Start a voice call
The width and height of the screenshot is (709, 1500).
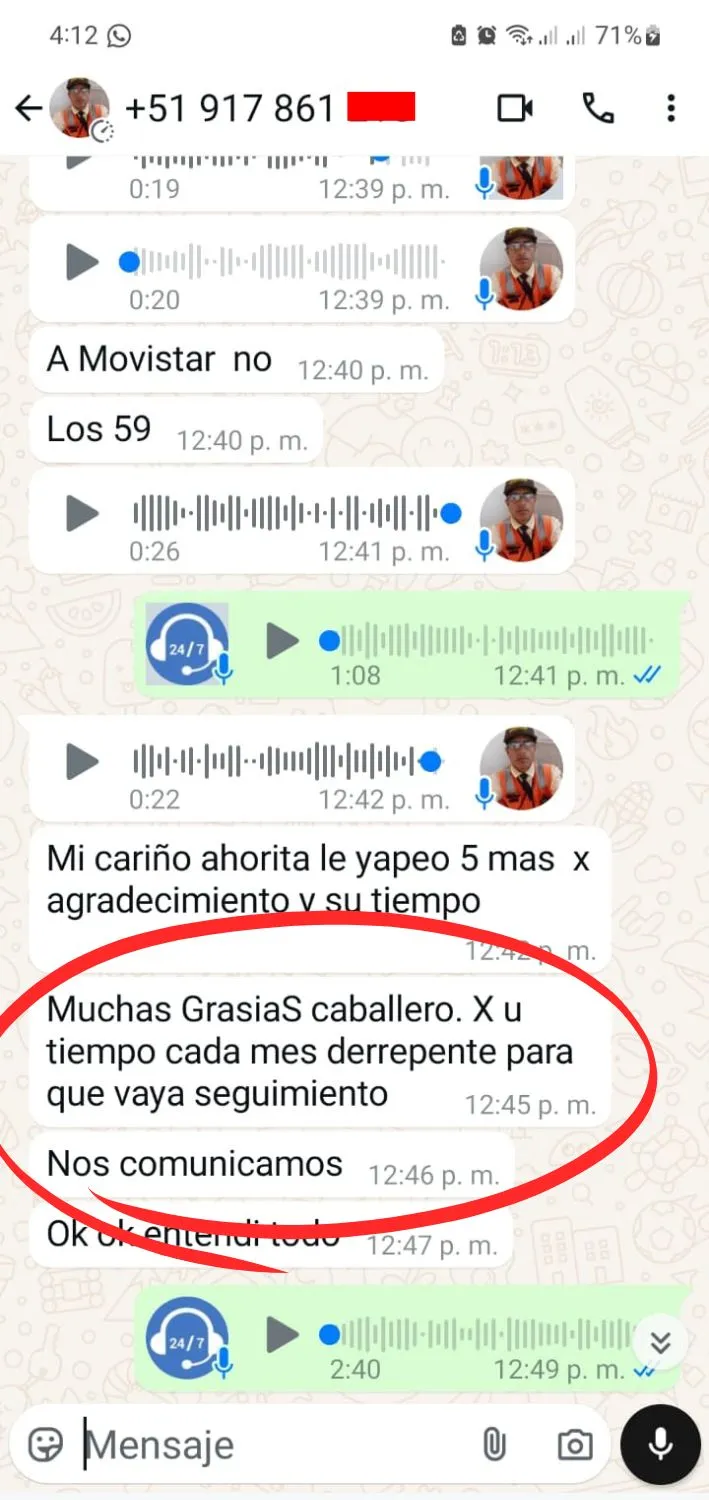[598, 108]
